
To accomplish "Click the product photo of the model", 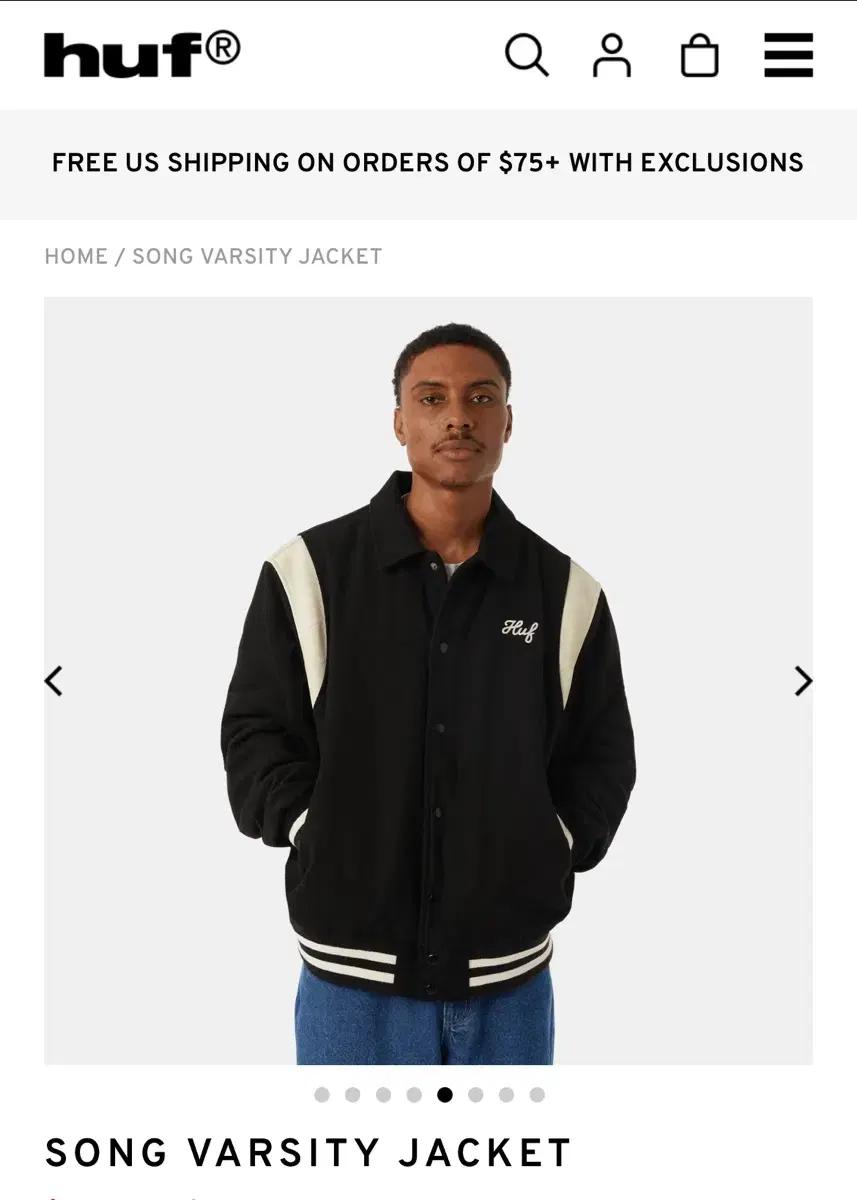I will coord(430,680).
